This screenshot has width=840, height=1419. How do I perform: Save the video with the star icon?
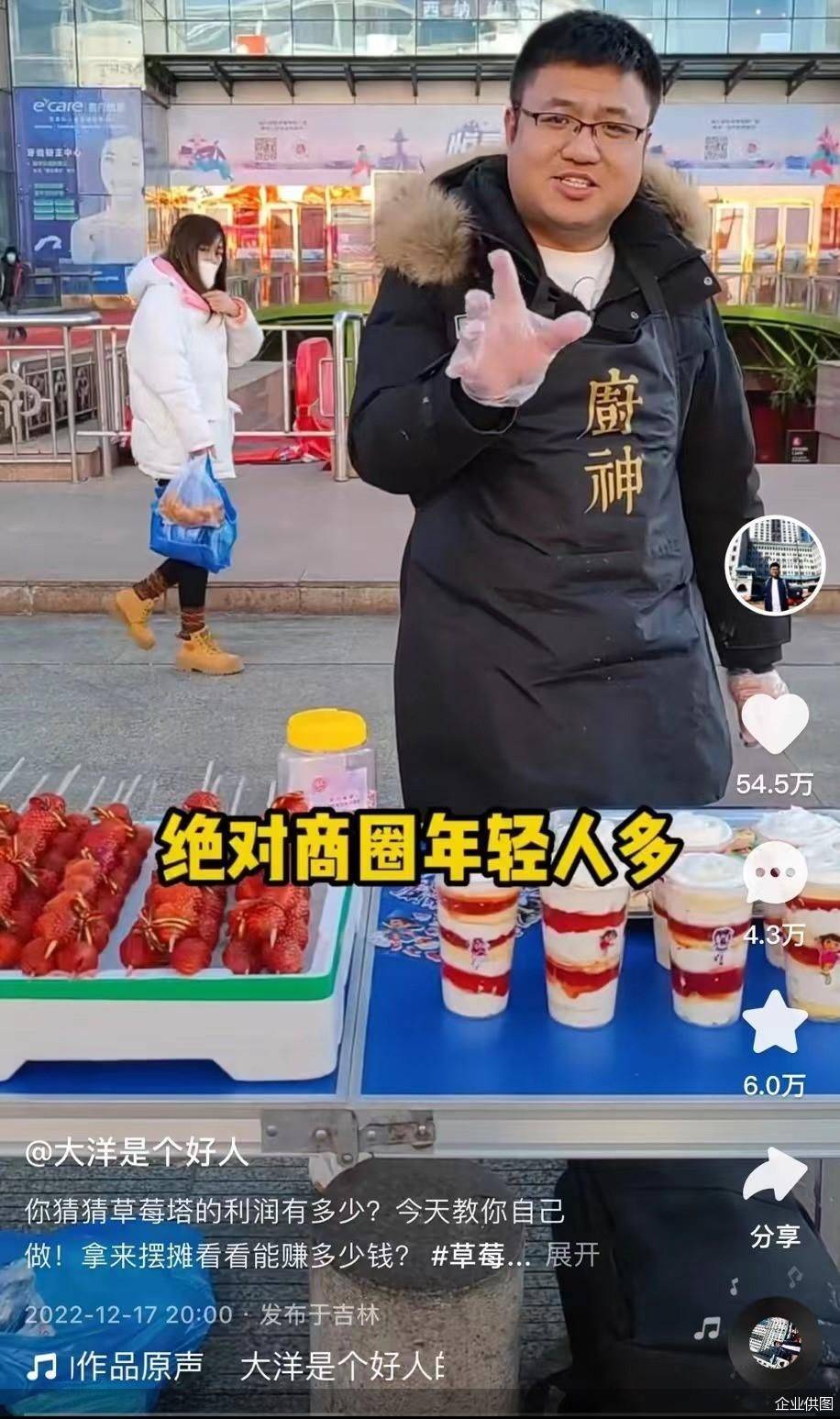pos(775,1021)
